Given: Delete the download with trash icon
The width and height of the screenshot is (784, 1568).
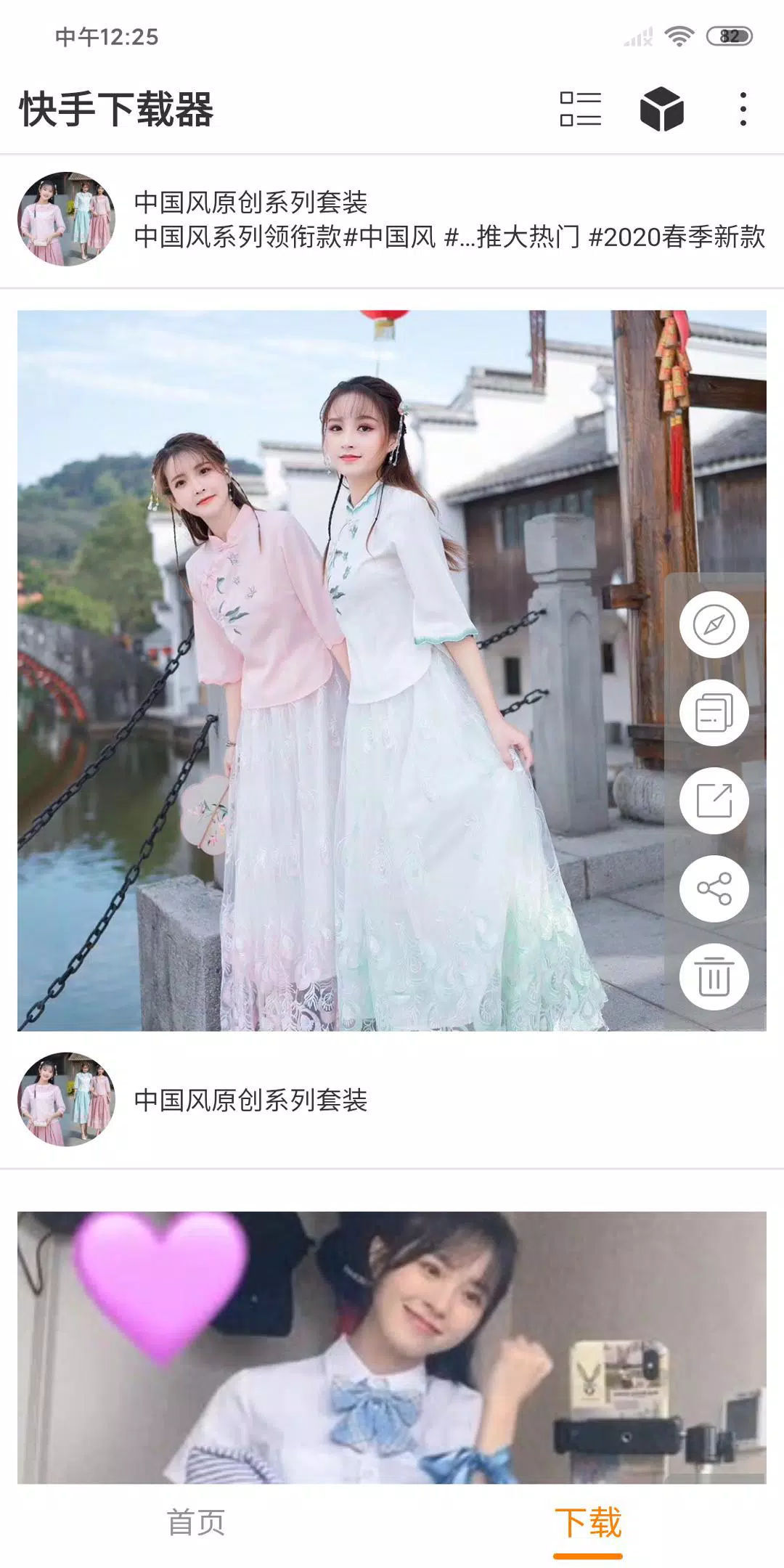Looking at the screenshot, I should click(x=714, y=978).
